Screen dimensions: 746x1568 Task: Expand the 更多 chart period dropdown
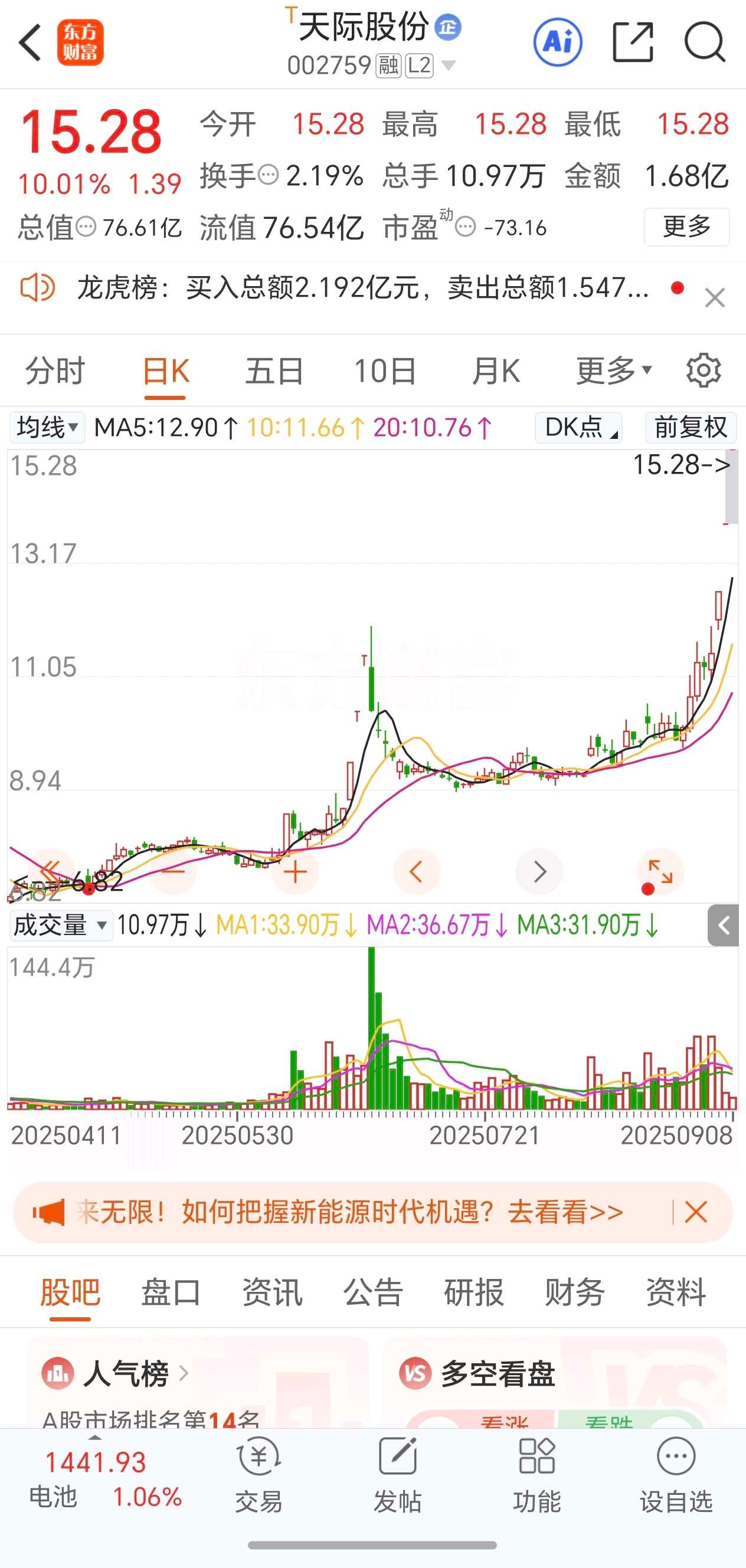pos(614,370)
